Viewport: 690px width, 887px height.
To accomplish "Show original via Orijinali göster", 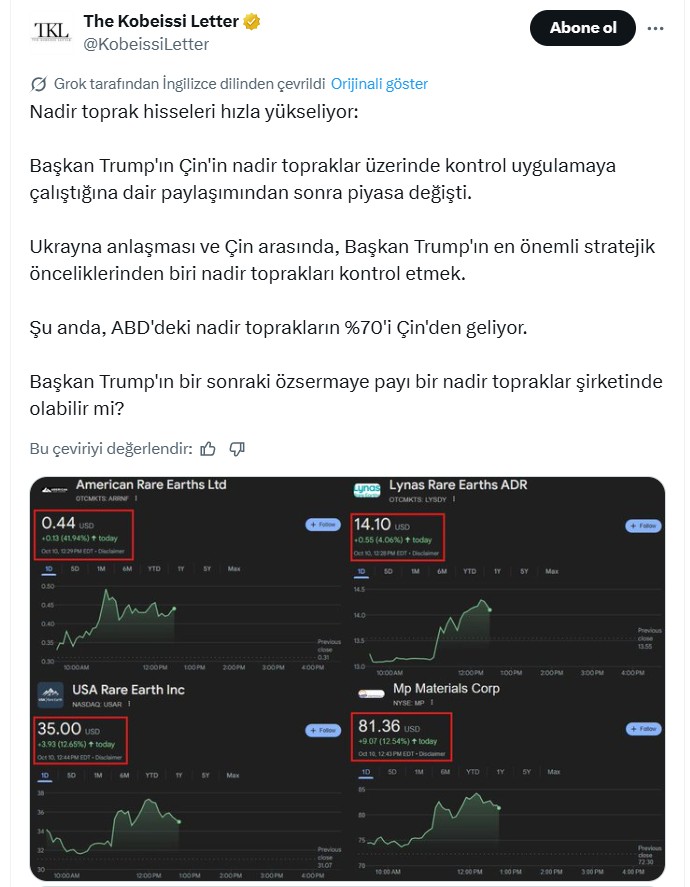I will tap(379, 84).
